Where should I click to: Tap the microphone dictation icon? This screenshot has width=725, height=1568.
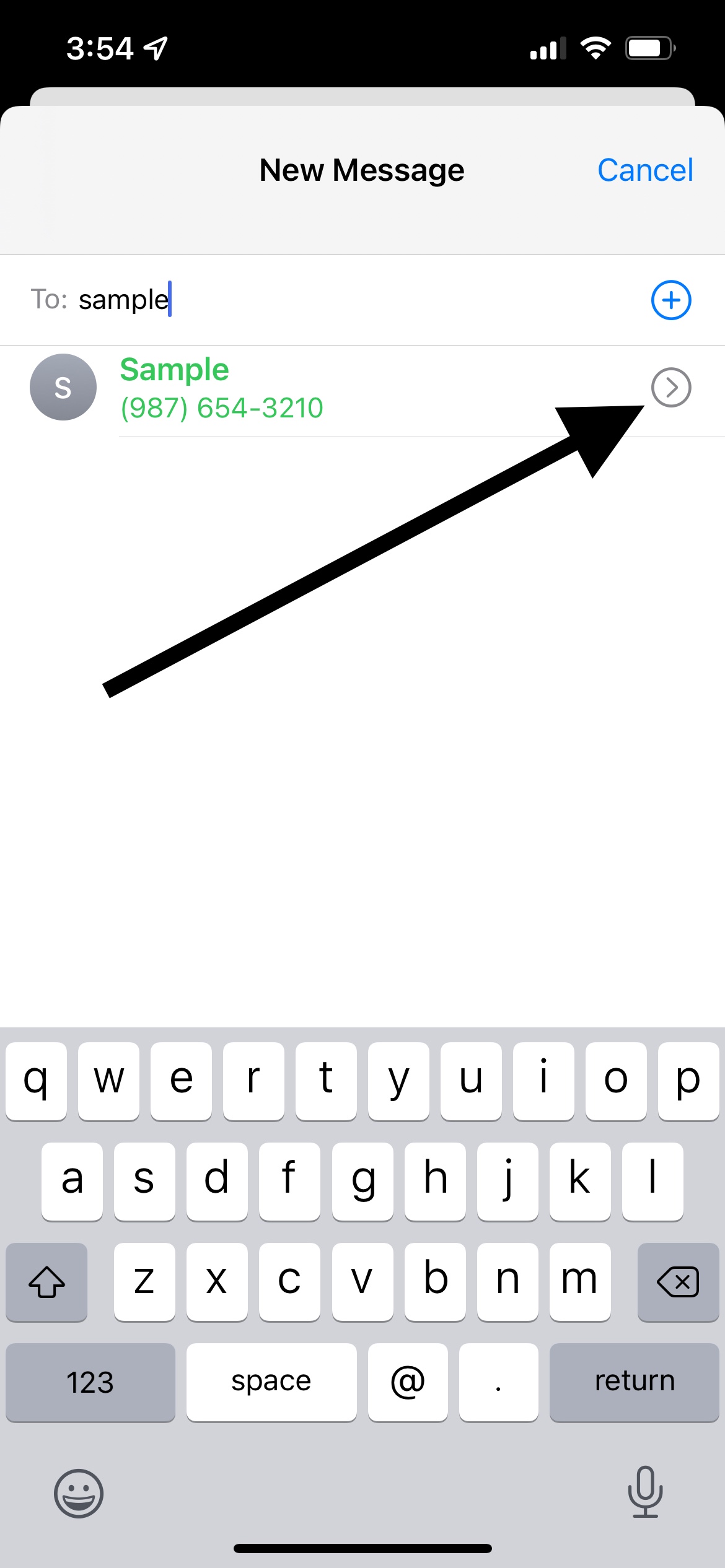646,1493
